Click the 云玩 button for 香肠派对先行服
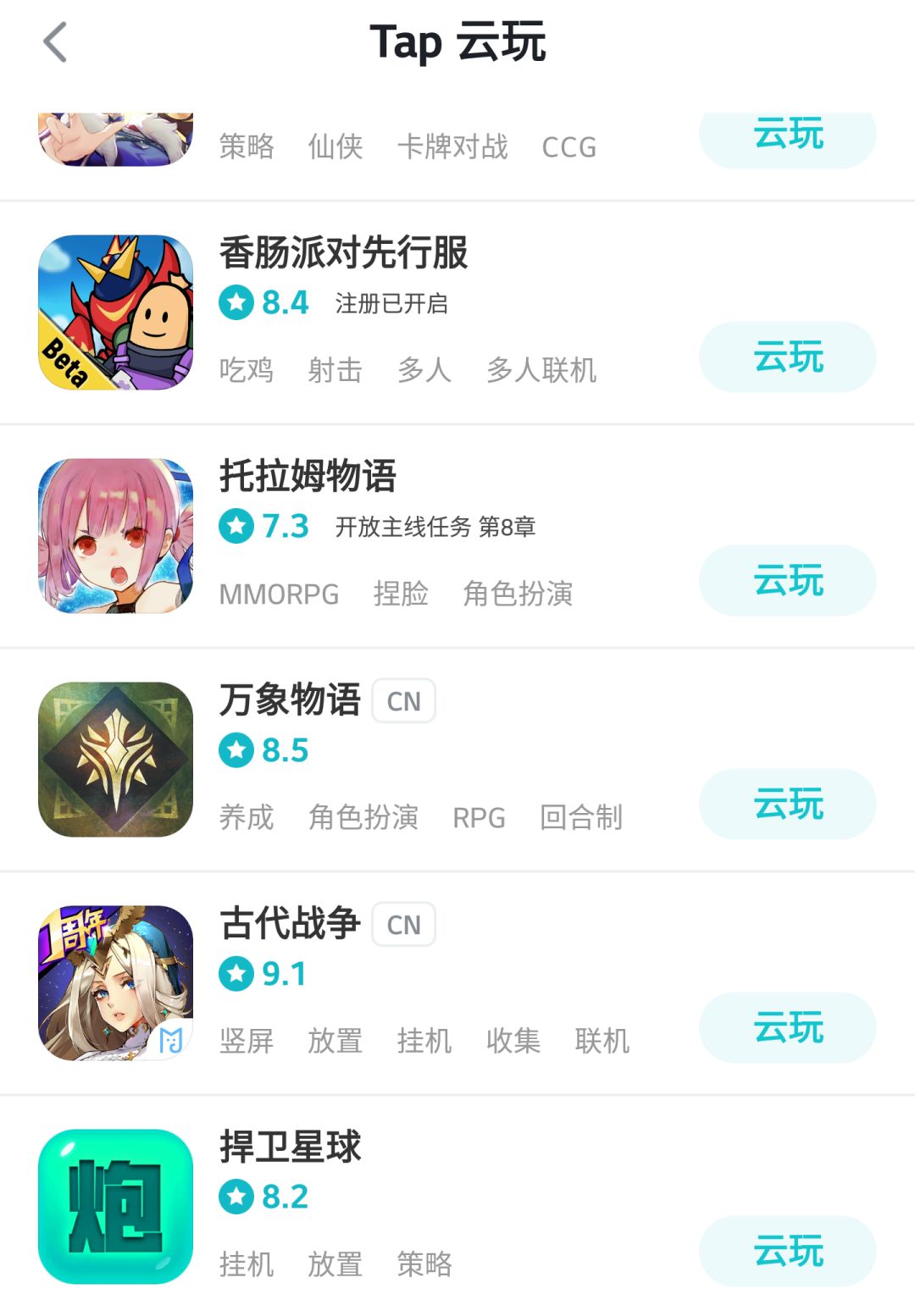This screenshot has height=1316, width=915. point(786,357)
